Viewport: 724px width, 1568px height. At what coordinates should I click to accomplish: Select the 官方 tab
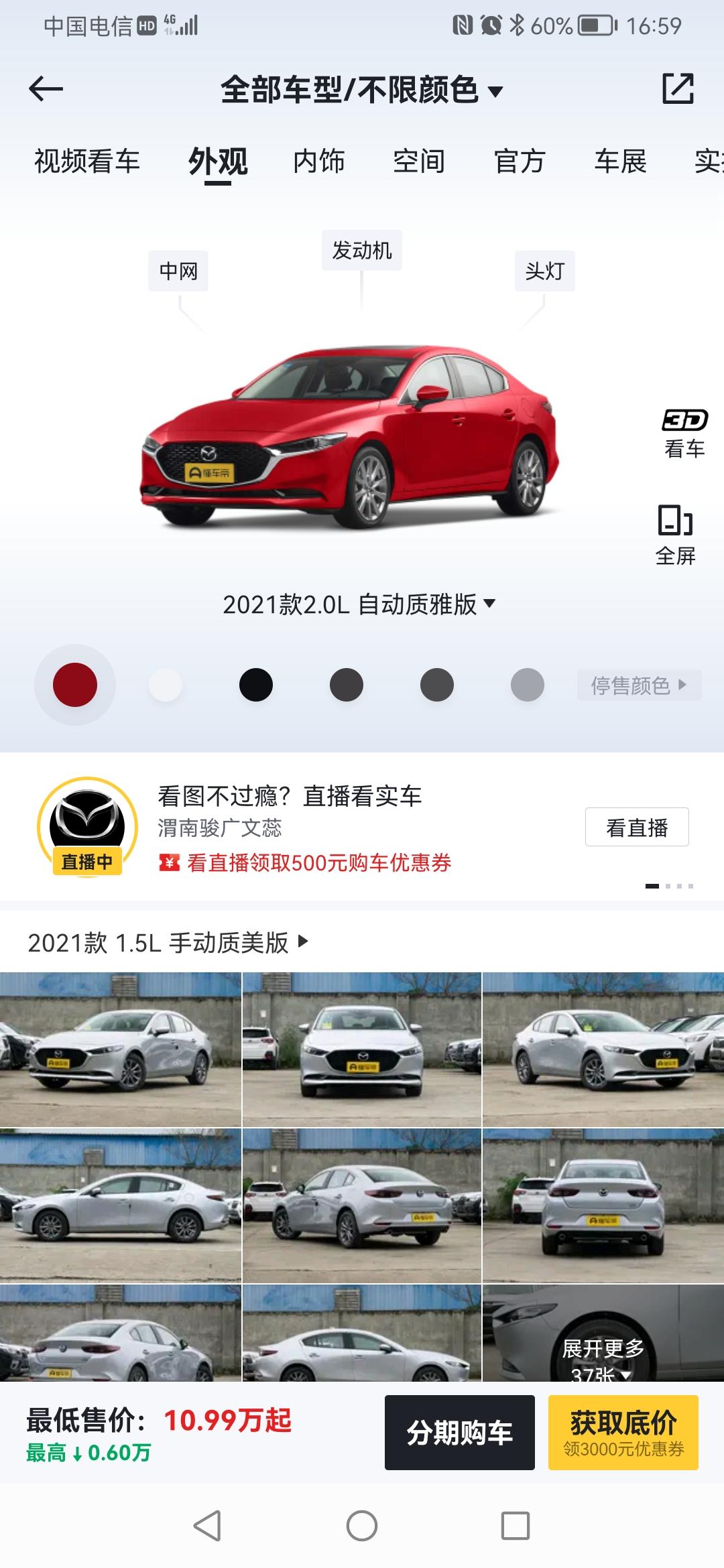coord(520,161)
